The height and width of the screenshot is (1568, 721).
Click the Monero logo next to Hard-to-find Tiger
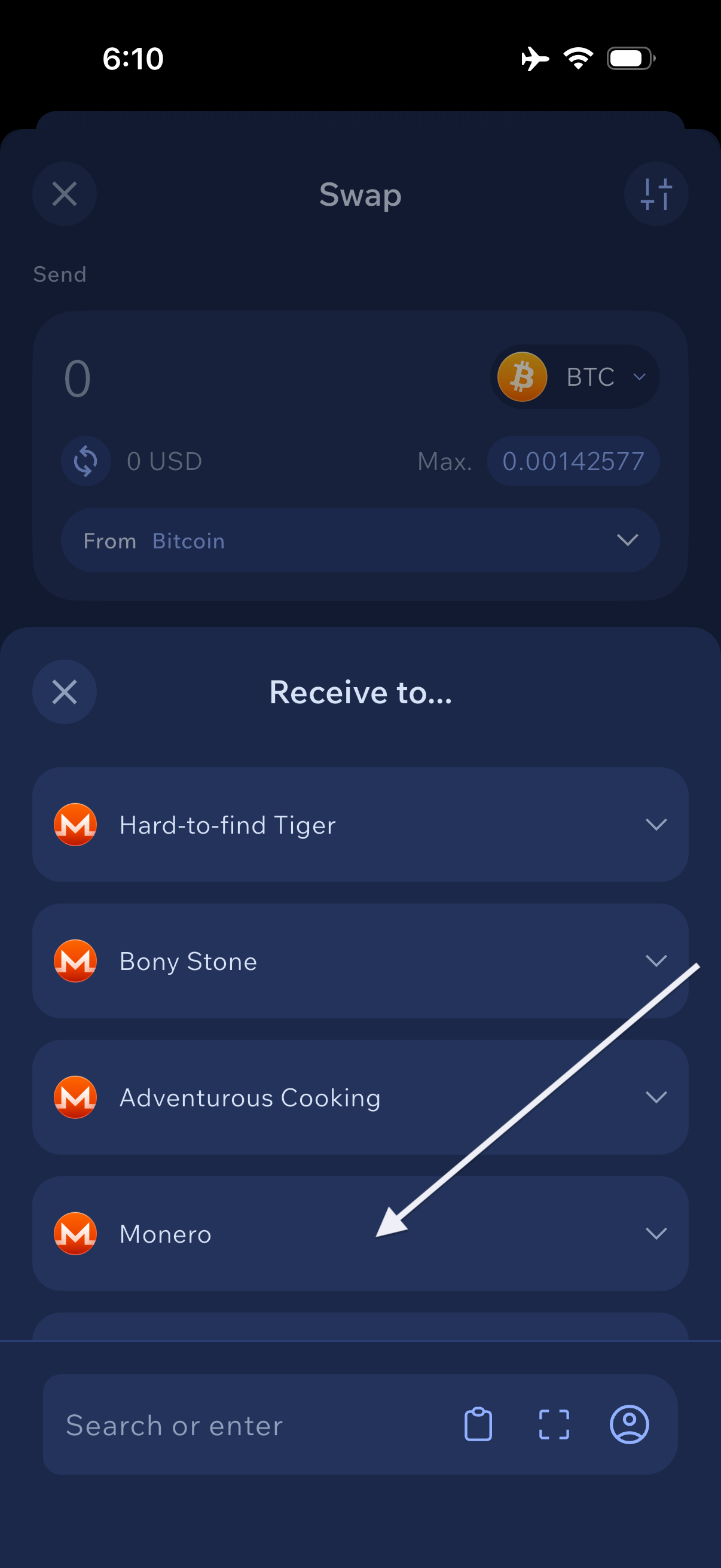pyautogui.click(x=75, y=825)
